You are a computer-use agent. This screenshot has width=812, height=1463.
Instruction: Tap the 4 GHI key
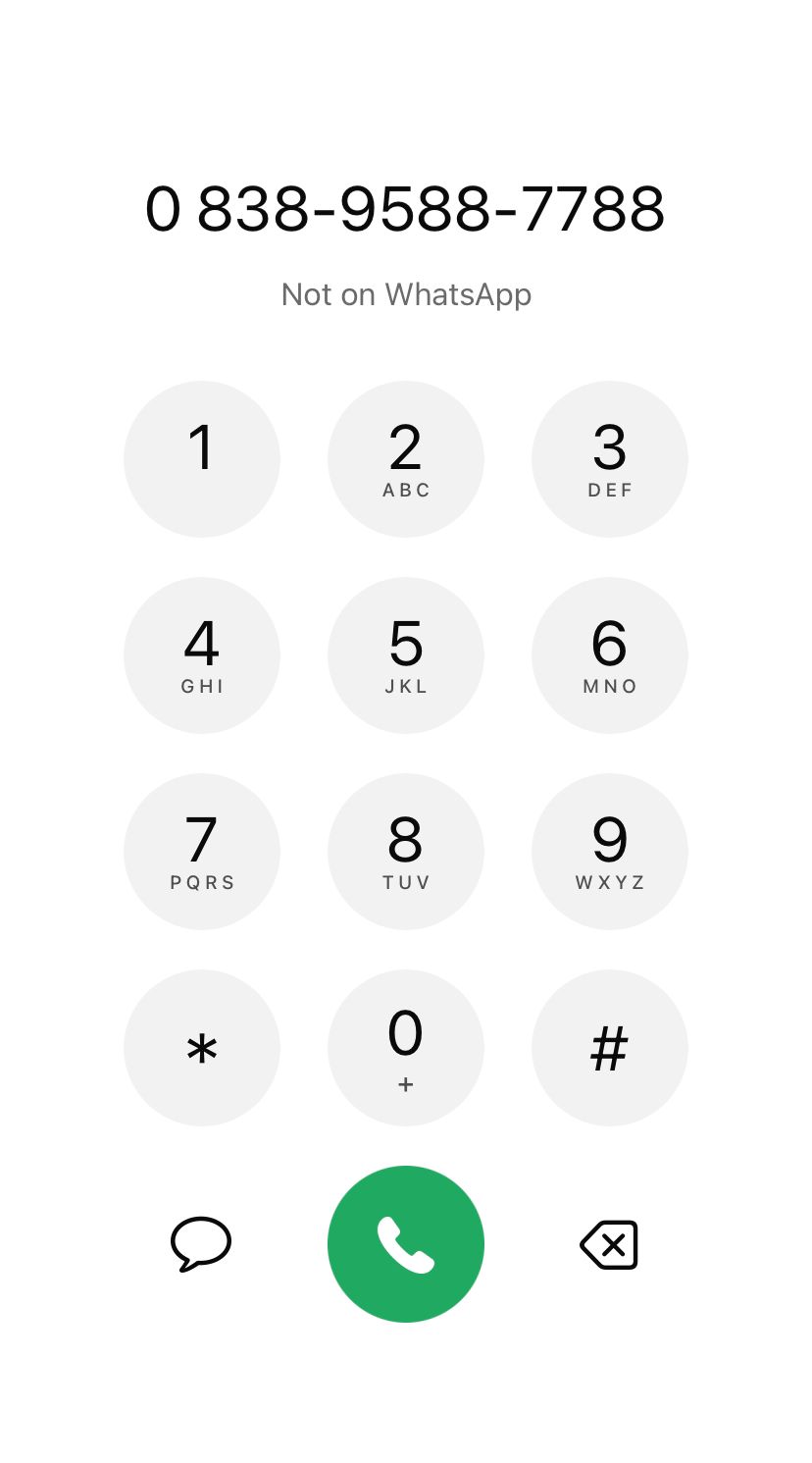[202, 655]
